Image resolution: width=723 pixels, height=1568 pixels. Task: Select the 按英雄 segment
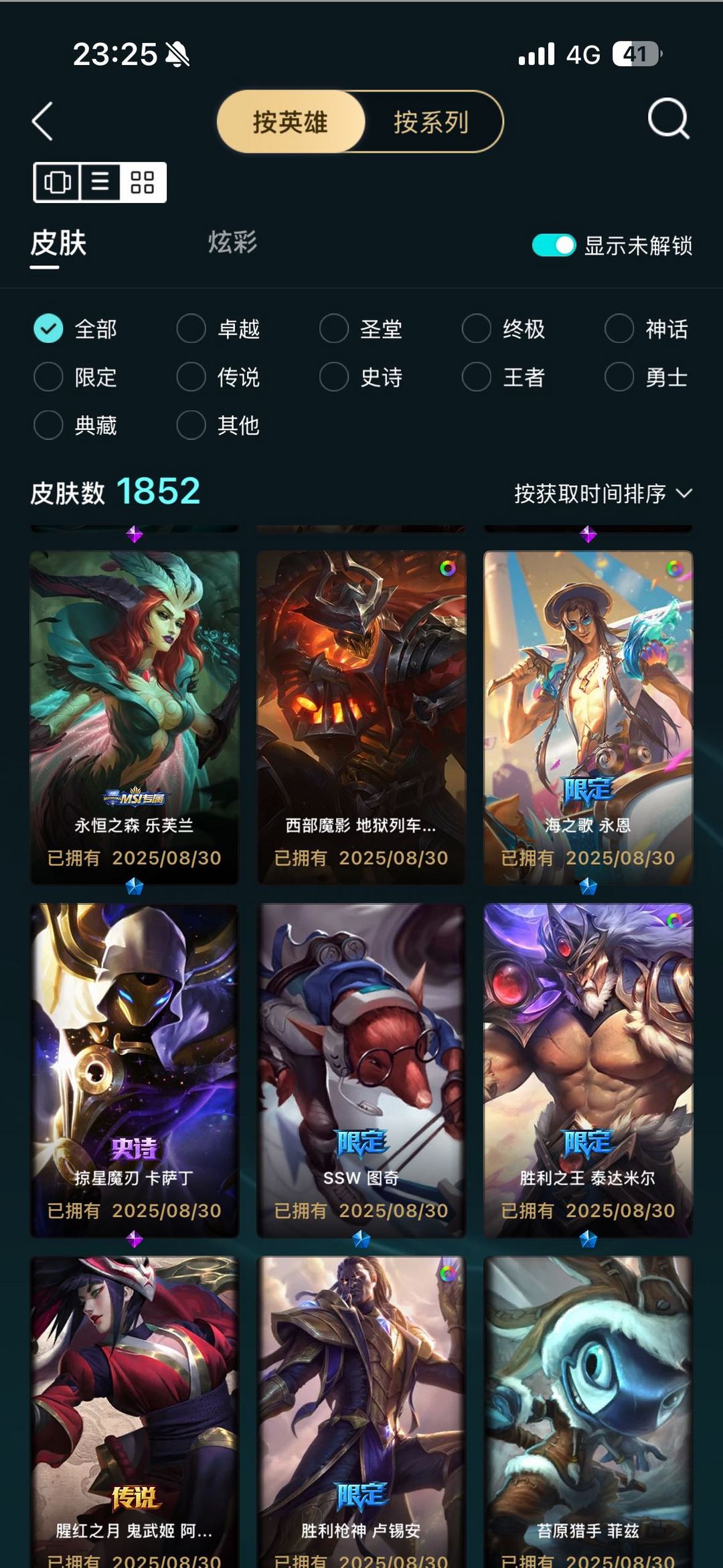click(291, 122)
